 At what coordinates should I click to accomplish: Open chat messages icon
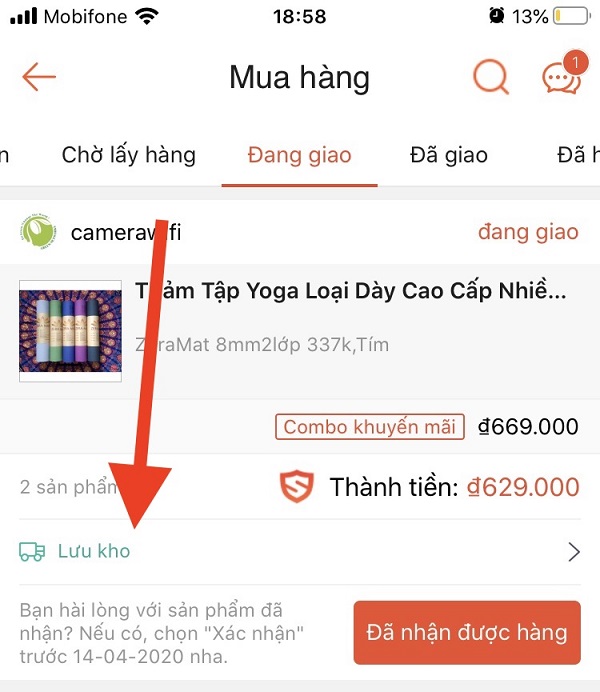point(561,78)
